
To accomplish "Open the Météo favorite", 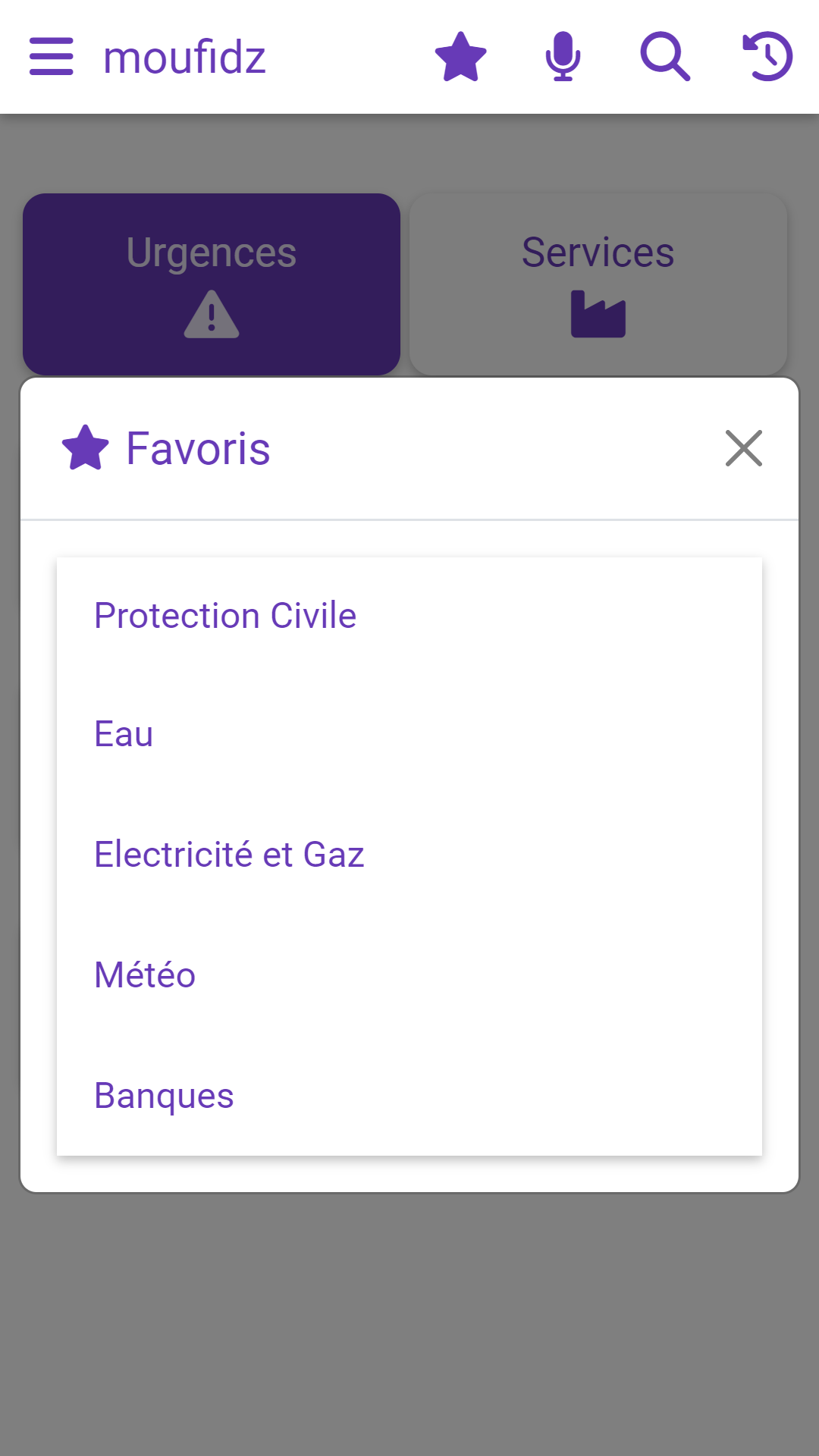I will (x=144, y=974).
